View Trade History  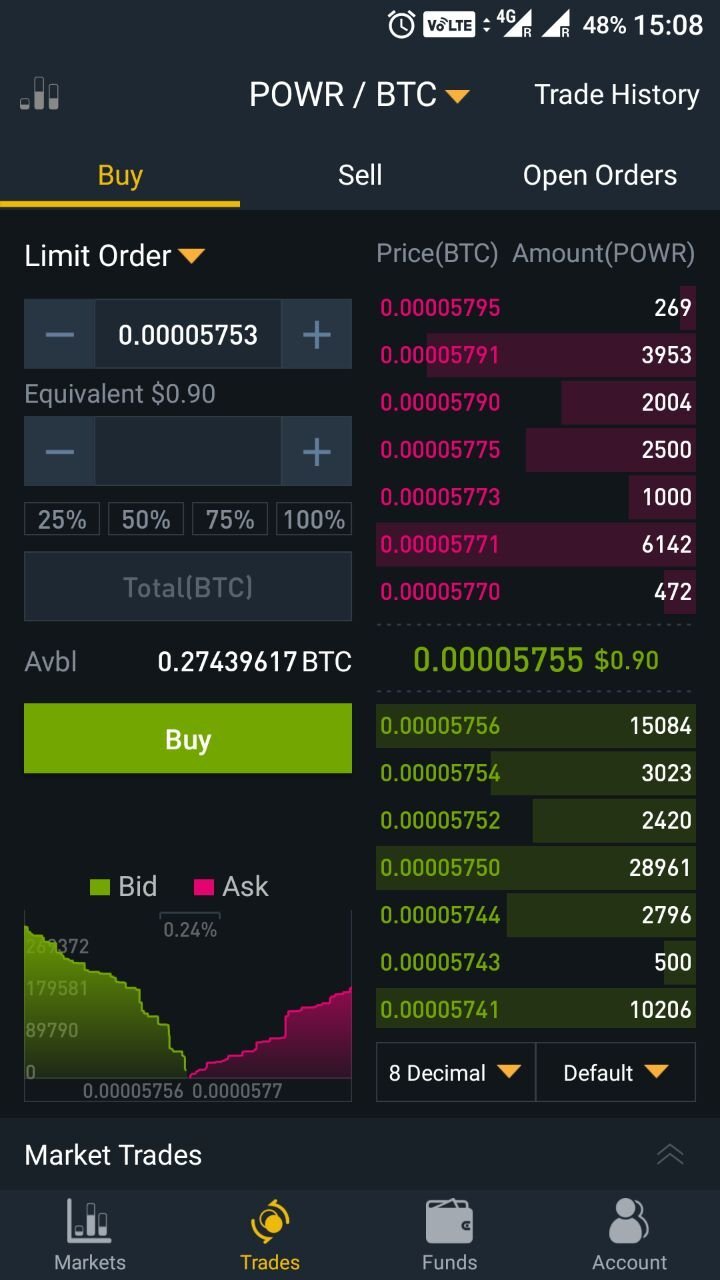[x=615, y=94]
